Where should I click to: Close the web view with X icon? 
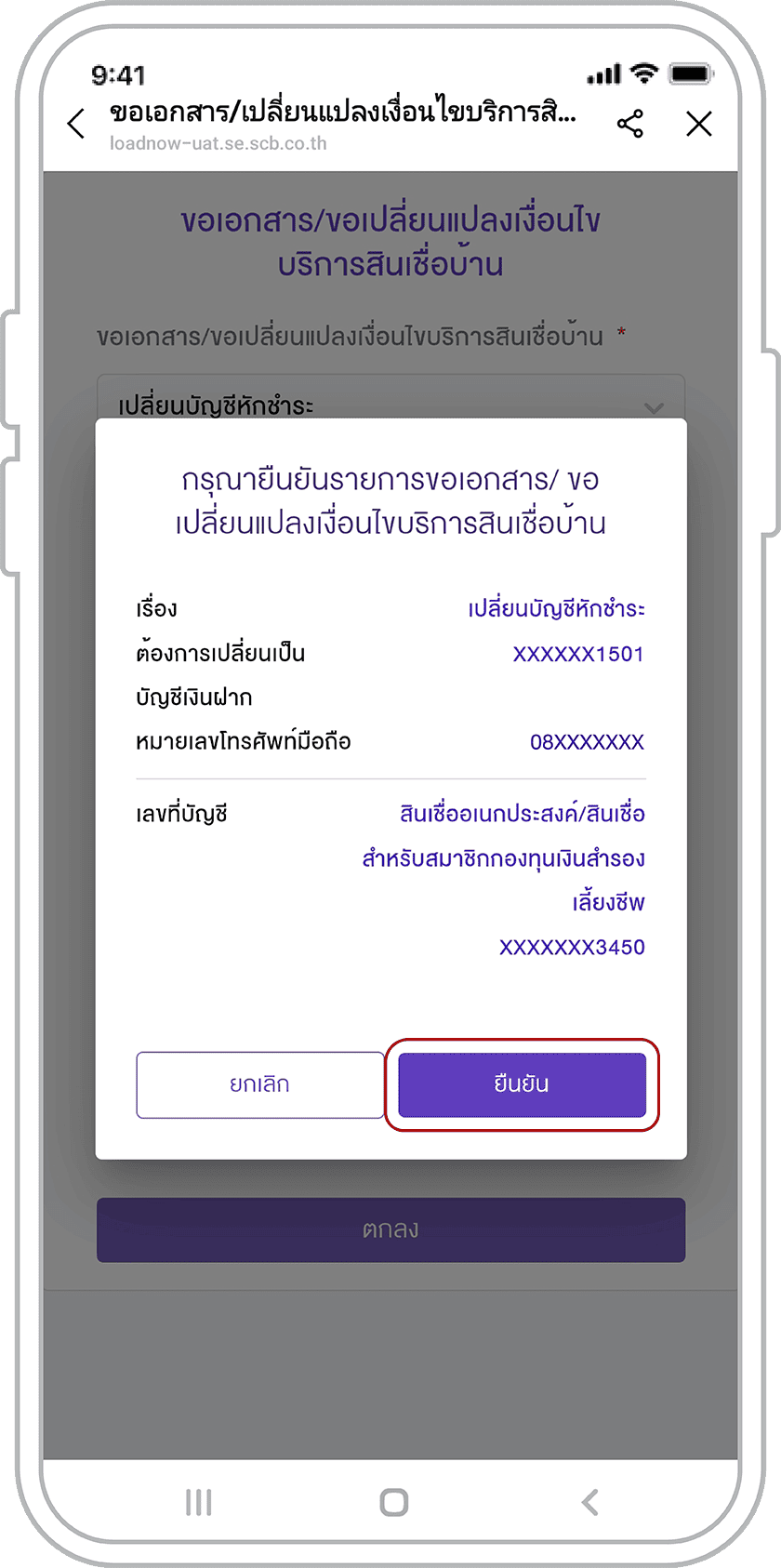pos(698,124)
